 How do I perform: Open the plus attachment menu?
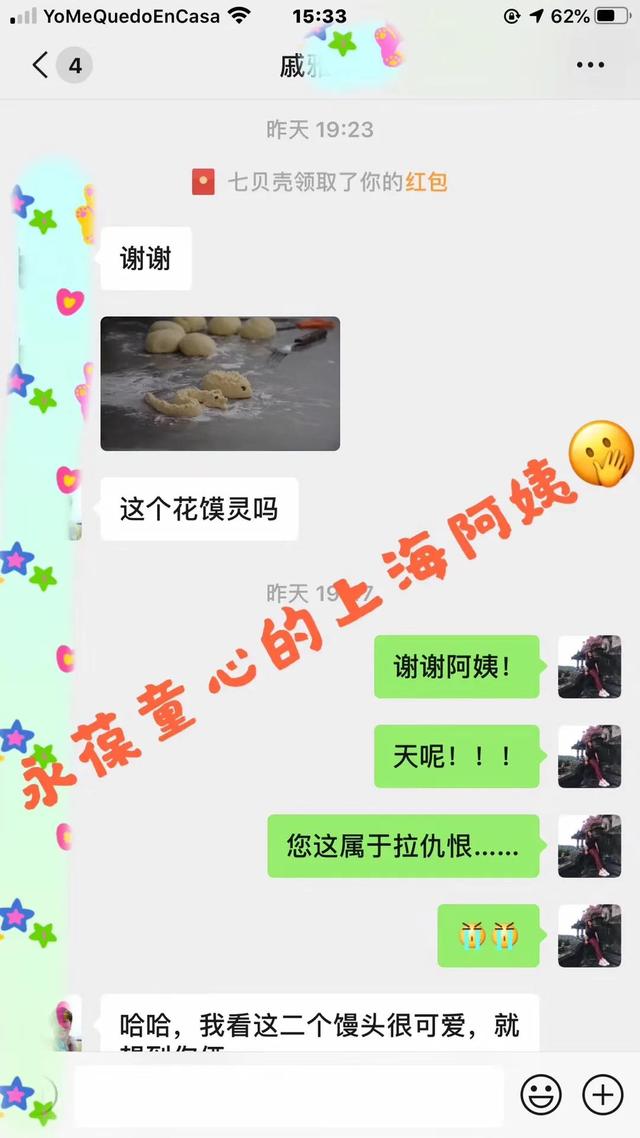tap(603, 1095)
